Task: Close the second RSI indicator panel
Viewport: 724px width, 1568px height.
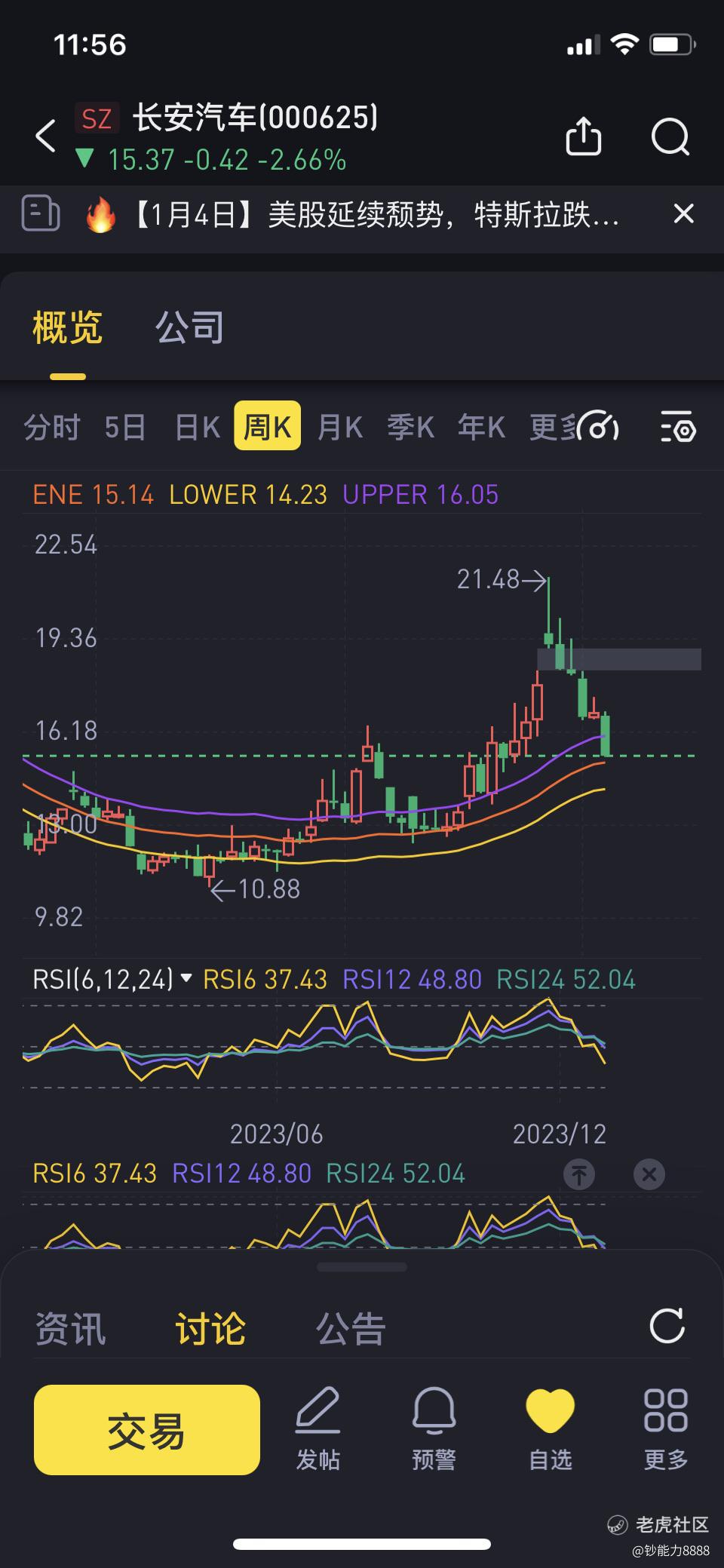Action: (x=649, y=1174)
